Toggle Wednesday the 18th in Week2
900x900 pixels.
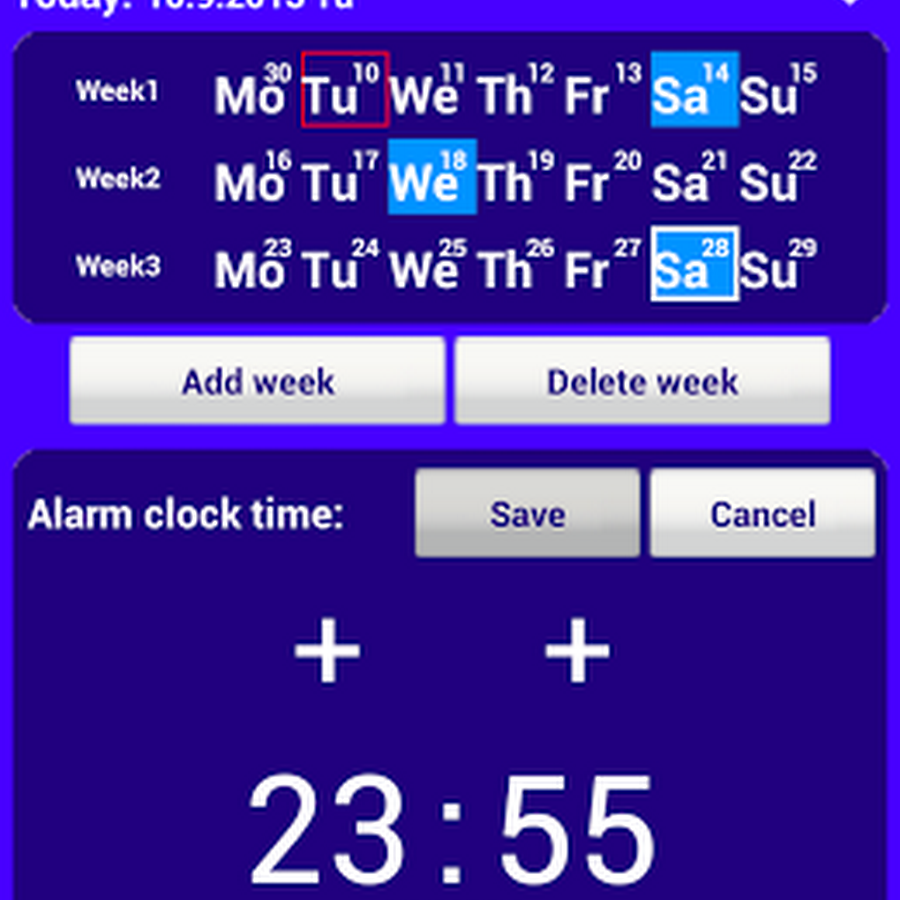coord(432,177)
